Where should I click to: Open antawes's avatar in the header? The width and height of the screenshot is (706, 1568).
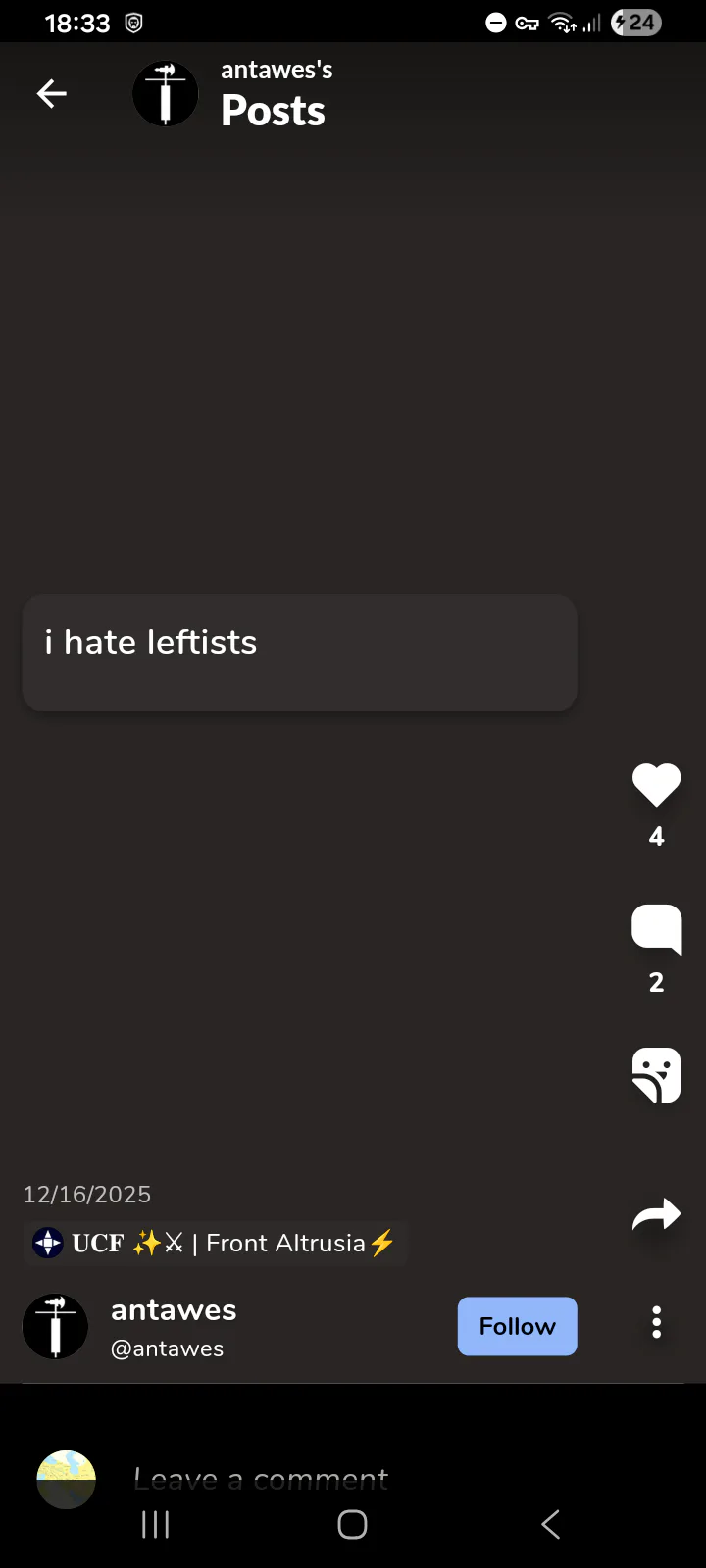click(165, 94)
